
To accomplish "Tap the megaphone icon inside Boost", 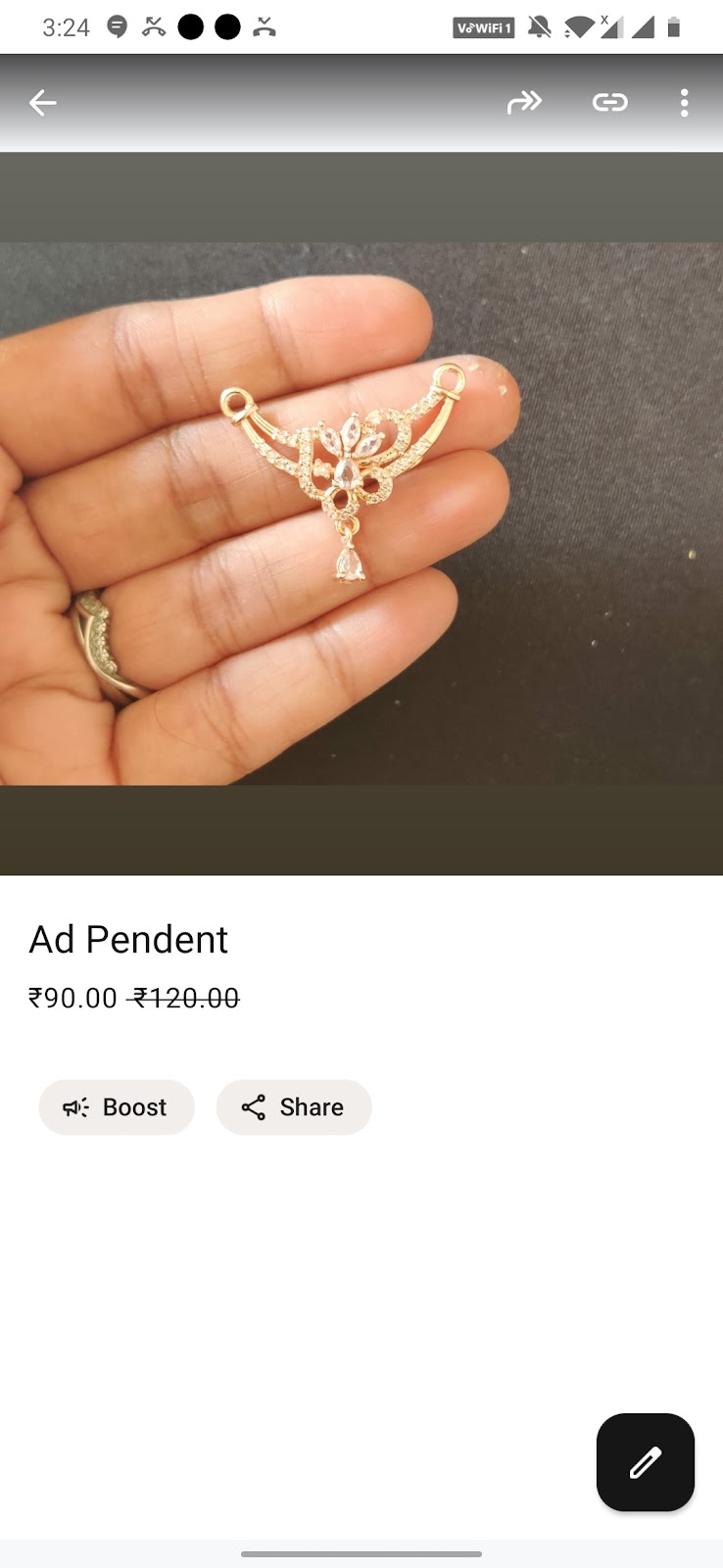I will pos(75,1107).
